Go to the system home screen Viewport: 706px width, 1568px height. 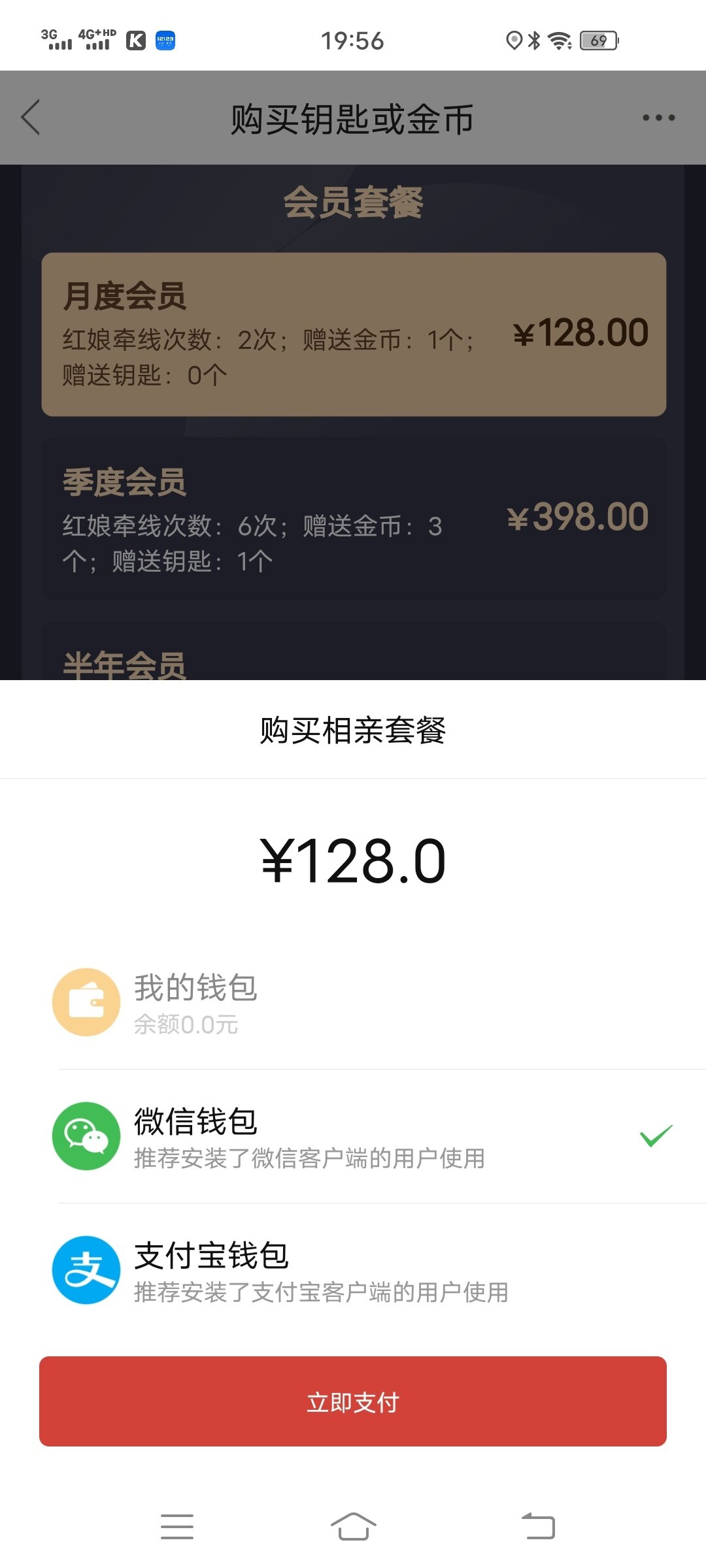tap(353, 1527)
